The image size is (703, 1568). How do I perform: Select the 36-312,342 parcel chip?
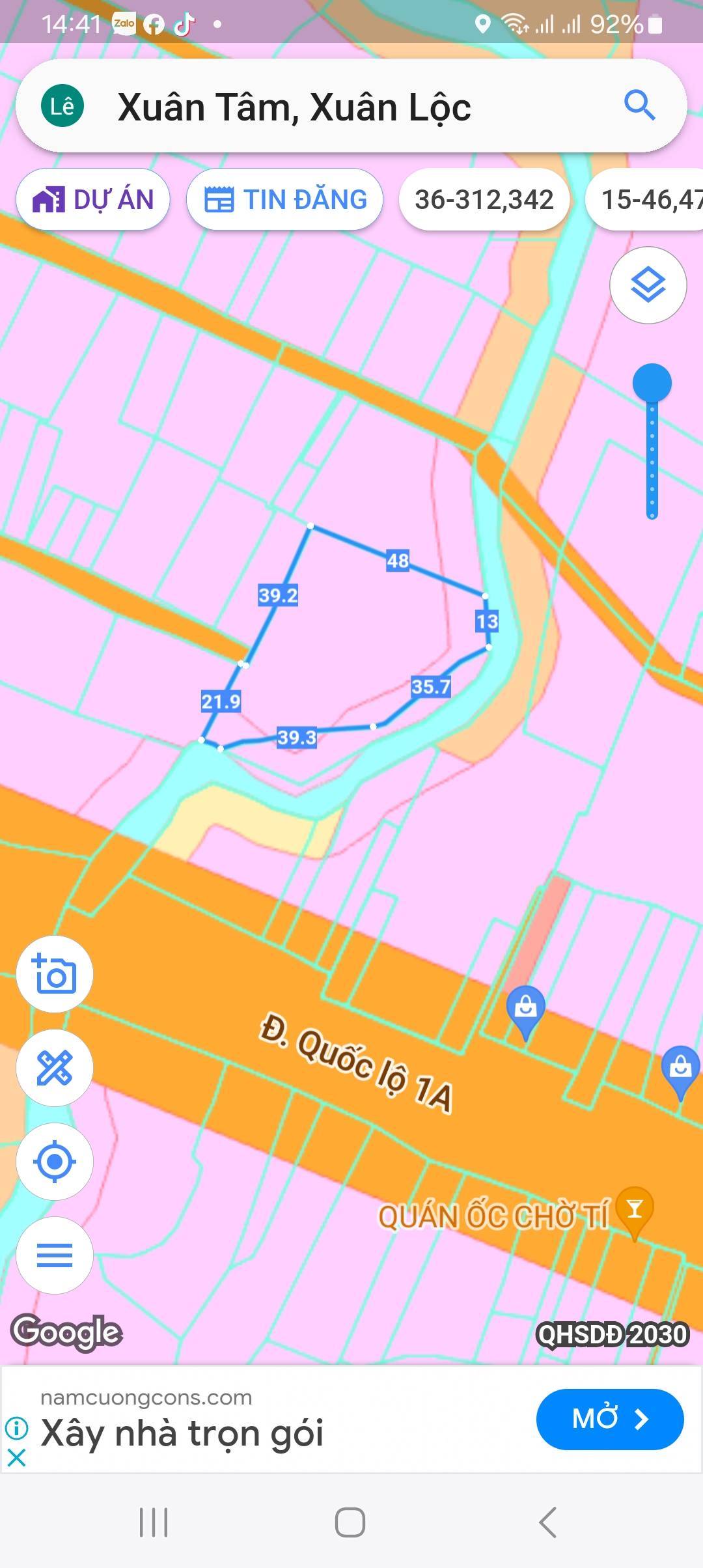click(484, 199)
